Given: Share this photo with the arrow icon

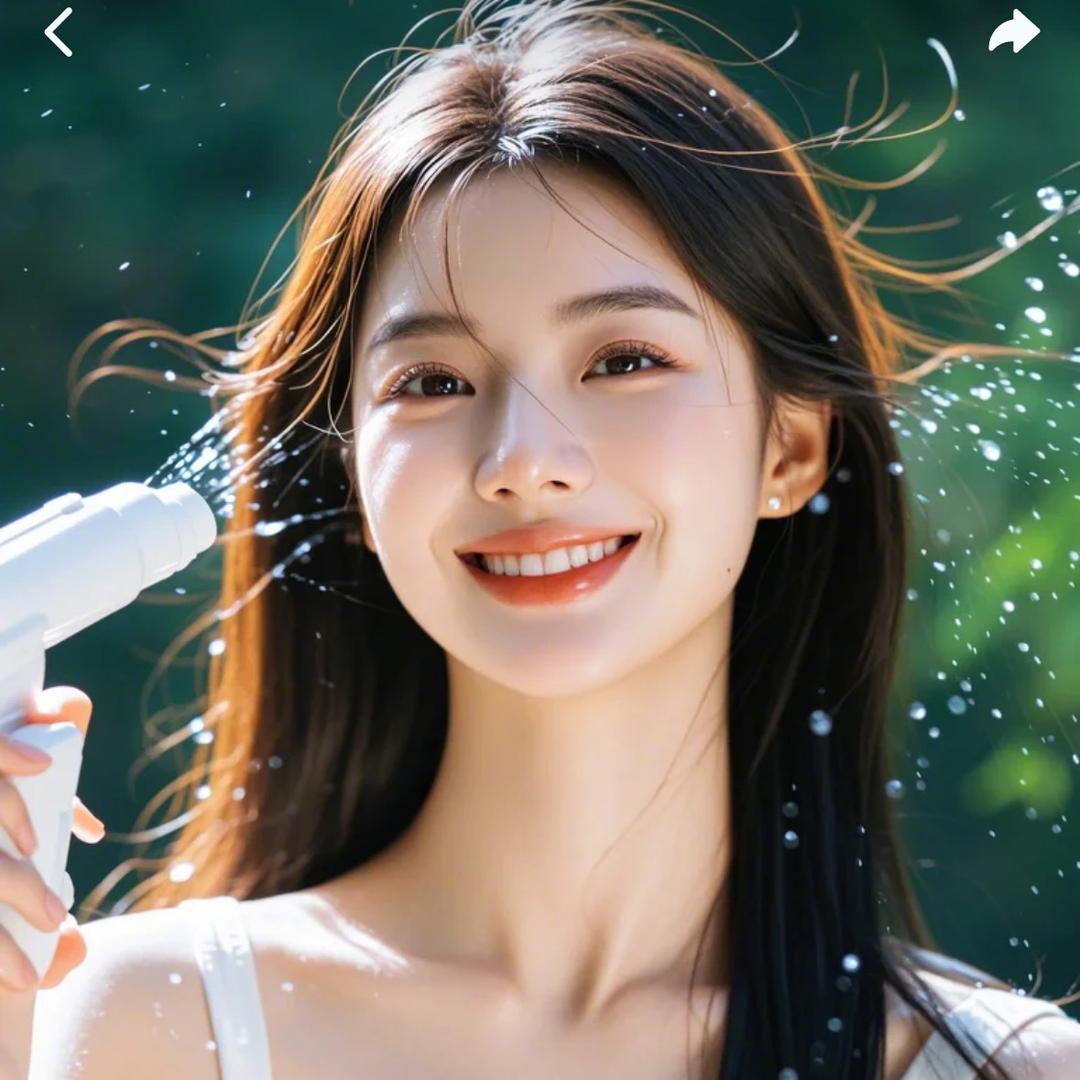Looking at the screenshot, I should (1013, 31).
